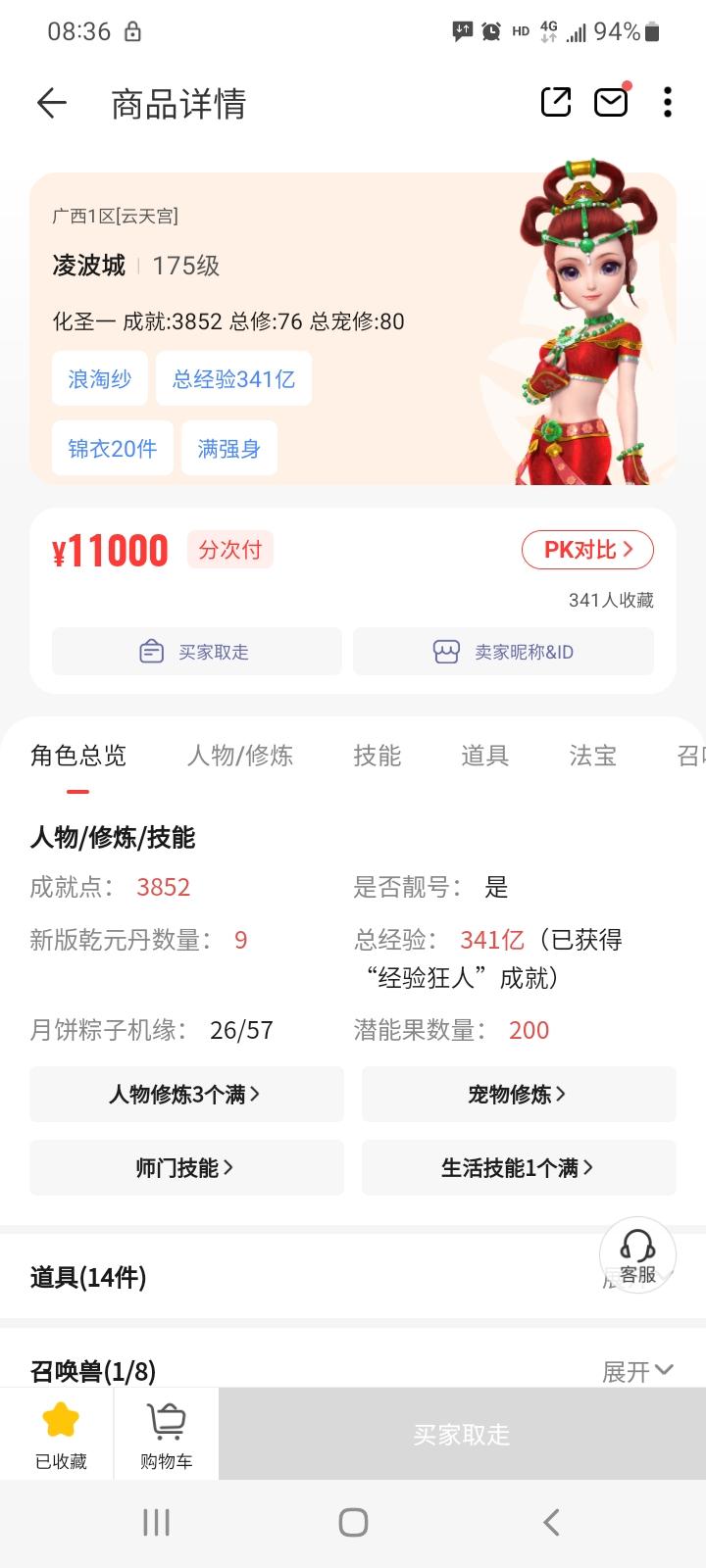The height and width of the screenshot is (1568, 706).
Task: Open PK对比 comparison
Action: tap(587, 550)
